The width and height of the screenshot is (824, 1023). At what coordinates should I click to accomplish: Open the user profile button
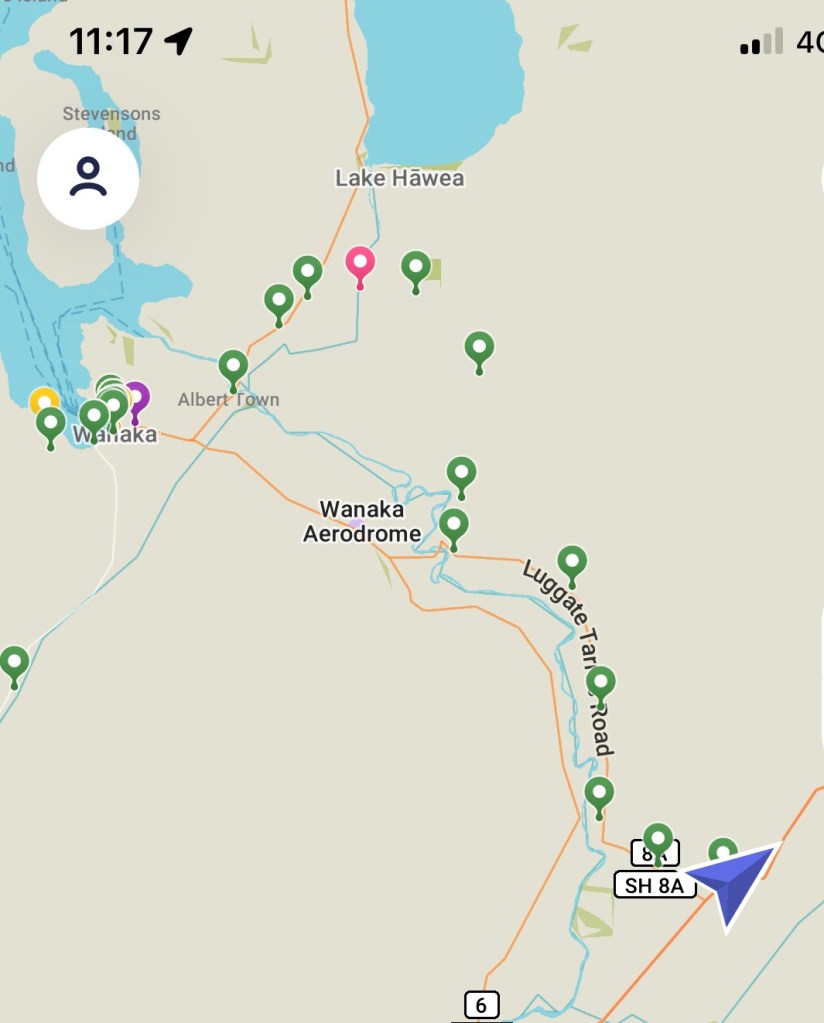88,178
